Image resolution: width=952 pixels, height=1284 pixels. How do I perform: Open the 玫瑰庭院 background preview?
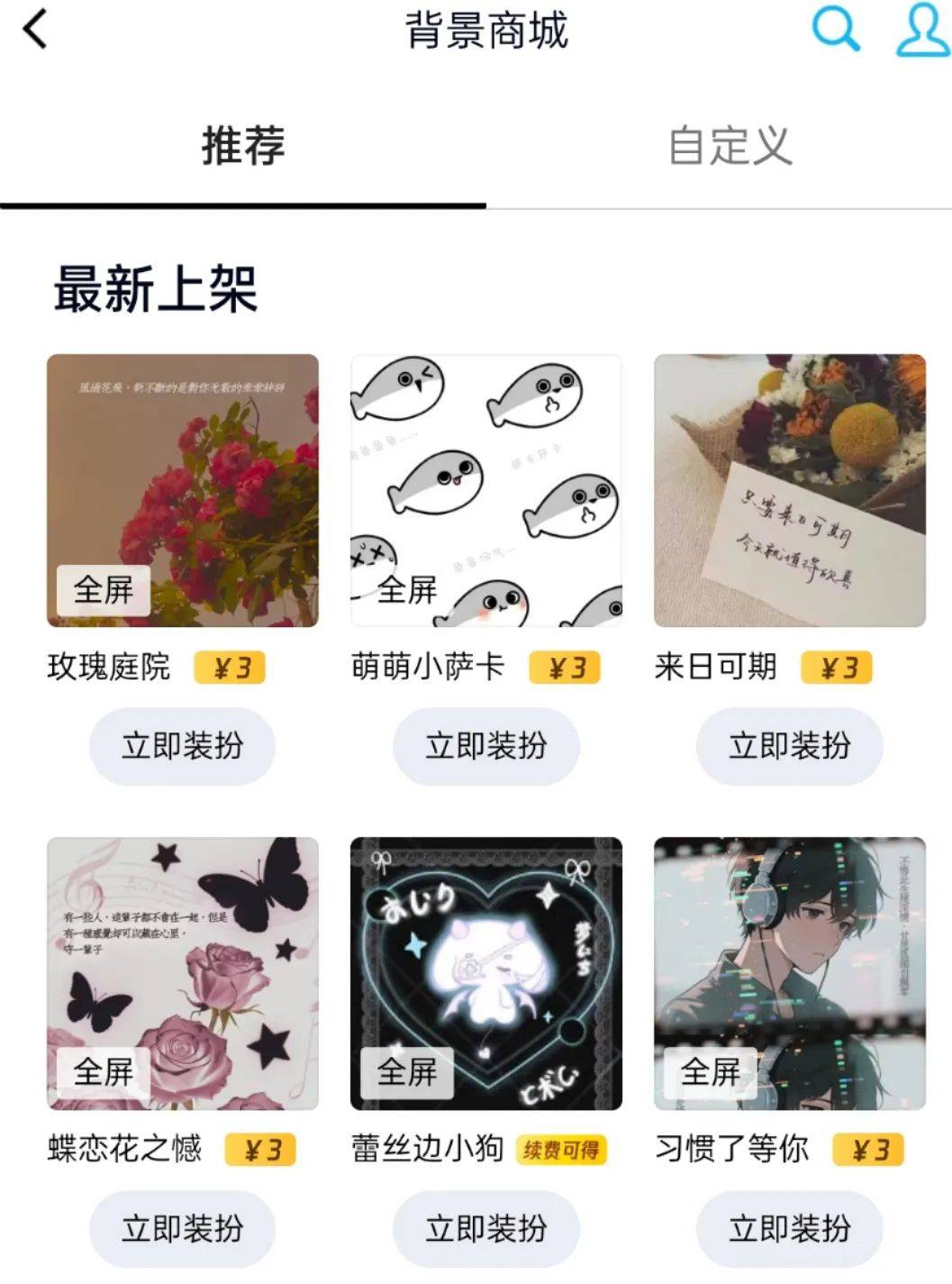coord(183,490)
